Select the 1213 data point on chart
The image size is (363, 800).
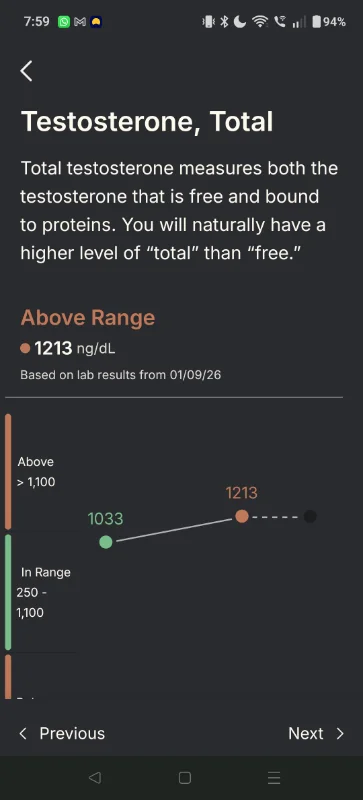point(242,516)
